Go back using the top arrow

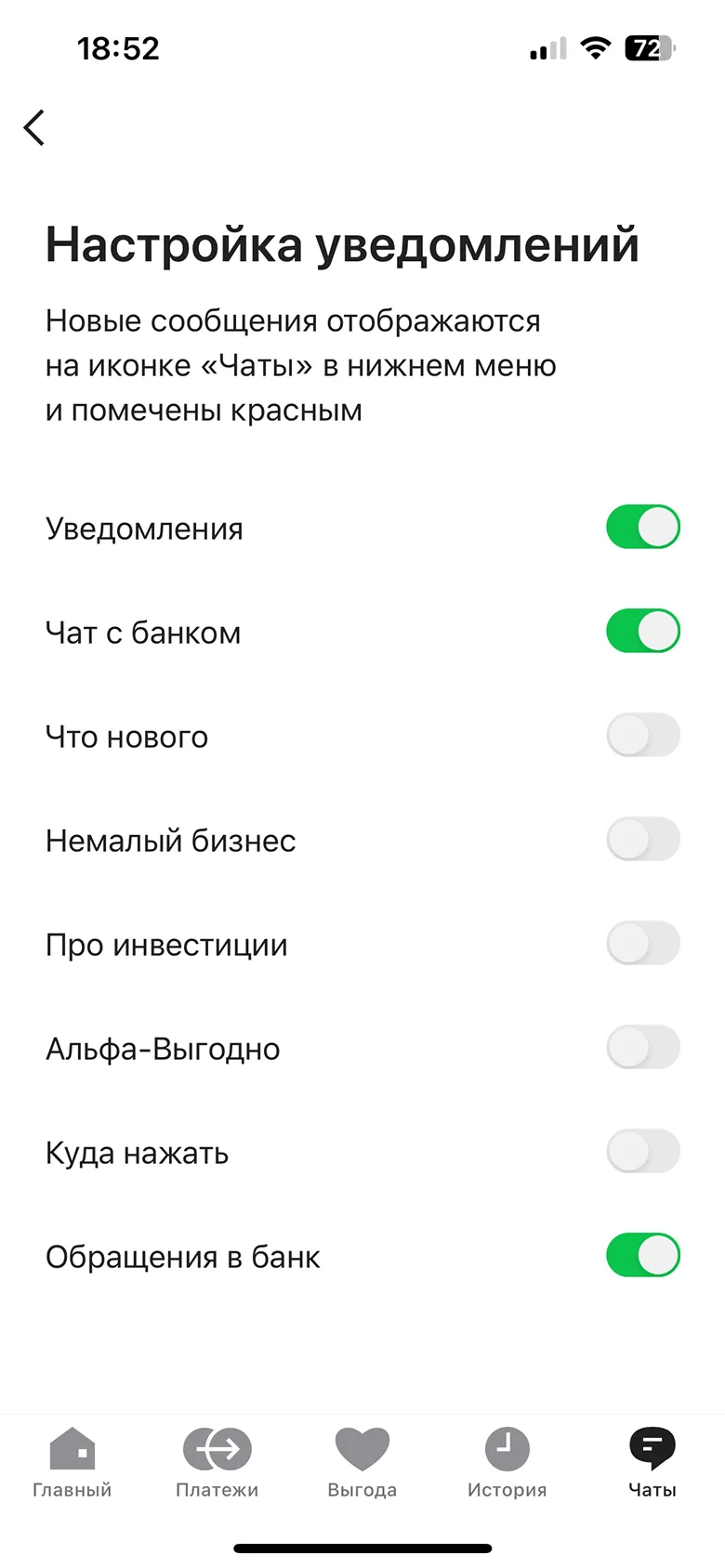[34, 127]
